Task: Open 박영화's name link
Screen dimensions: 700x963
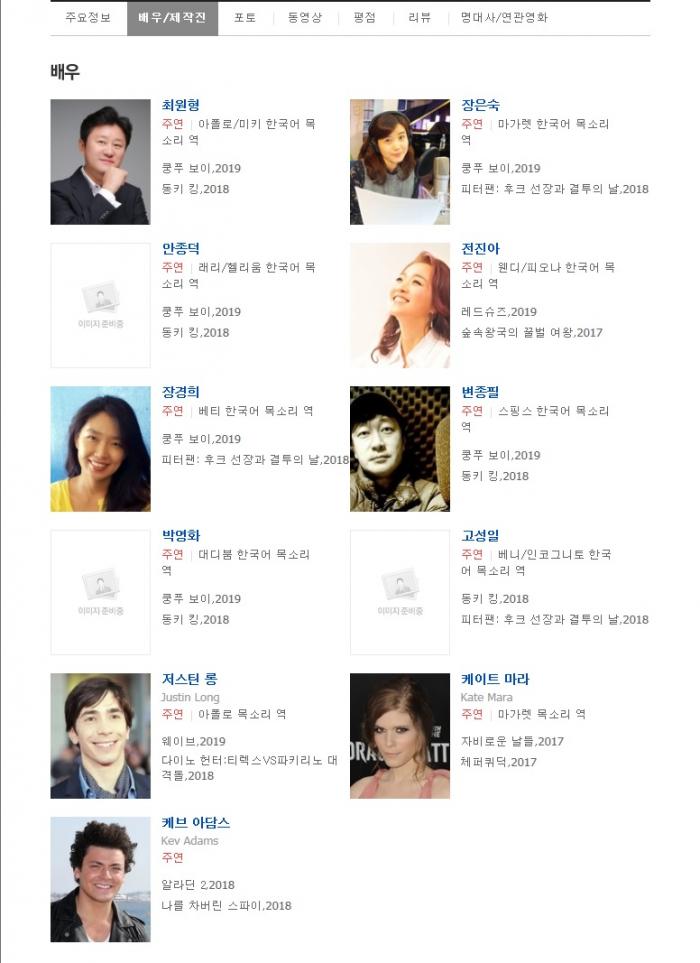Action: (x=180, y=535)
